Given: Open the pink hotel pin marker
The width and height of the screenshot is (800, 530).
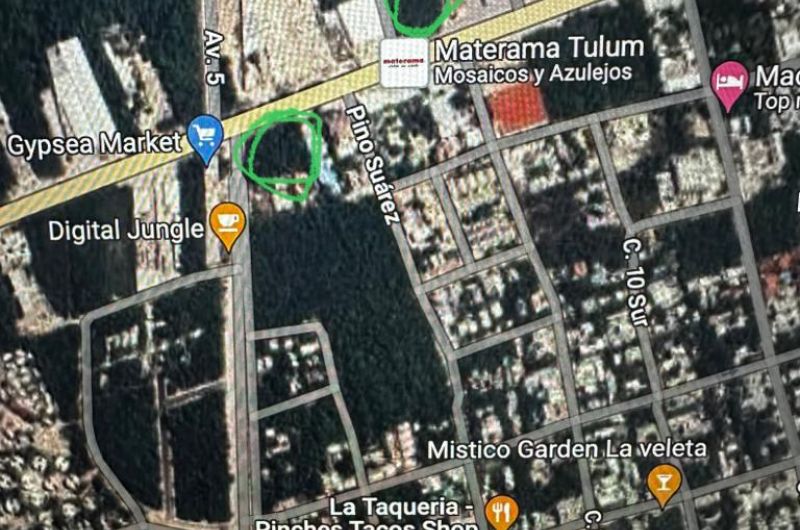Looking at the screenshot, I should (x=730, y=84).
